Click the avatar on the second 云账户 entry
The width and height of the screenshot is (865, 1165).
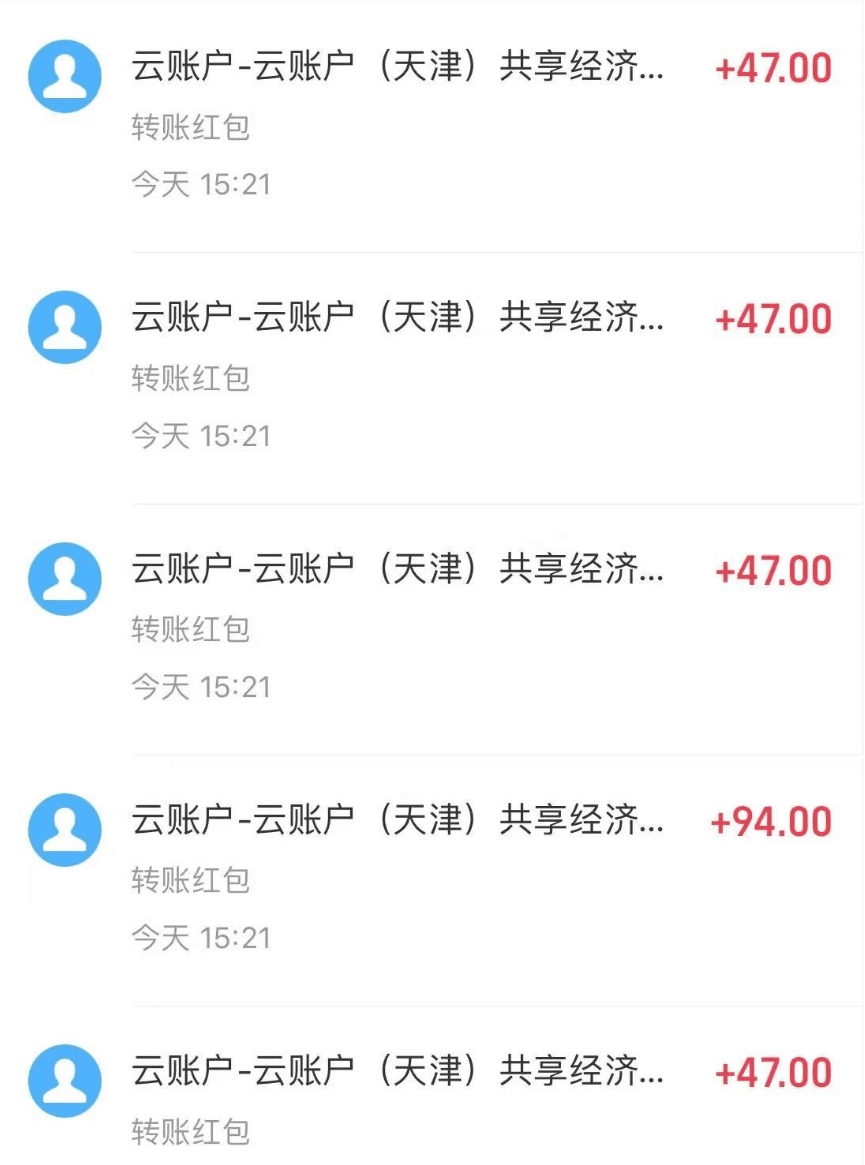coord(64,326)
